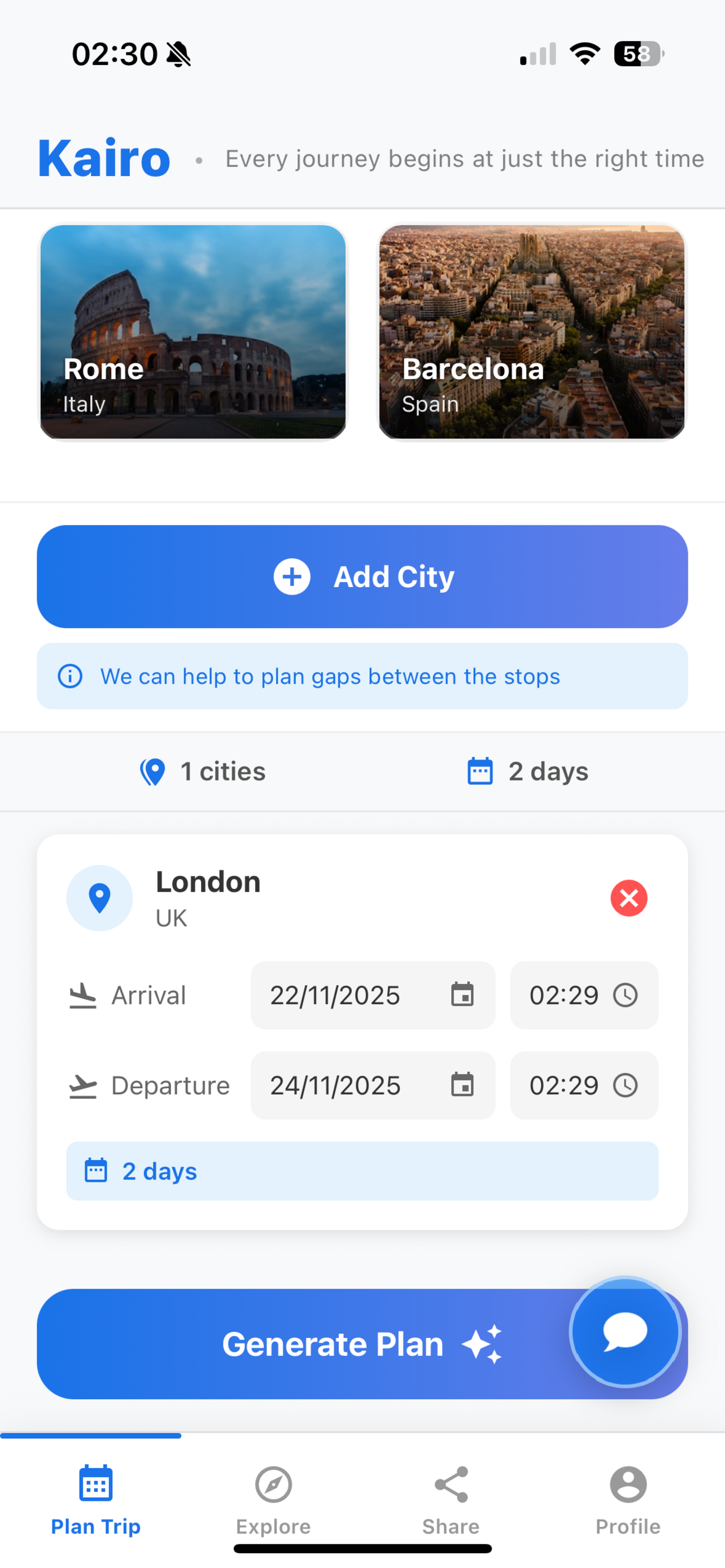
Task: Open the chat assistant bubble
Action: [626, 1333]
